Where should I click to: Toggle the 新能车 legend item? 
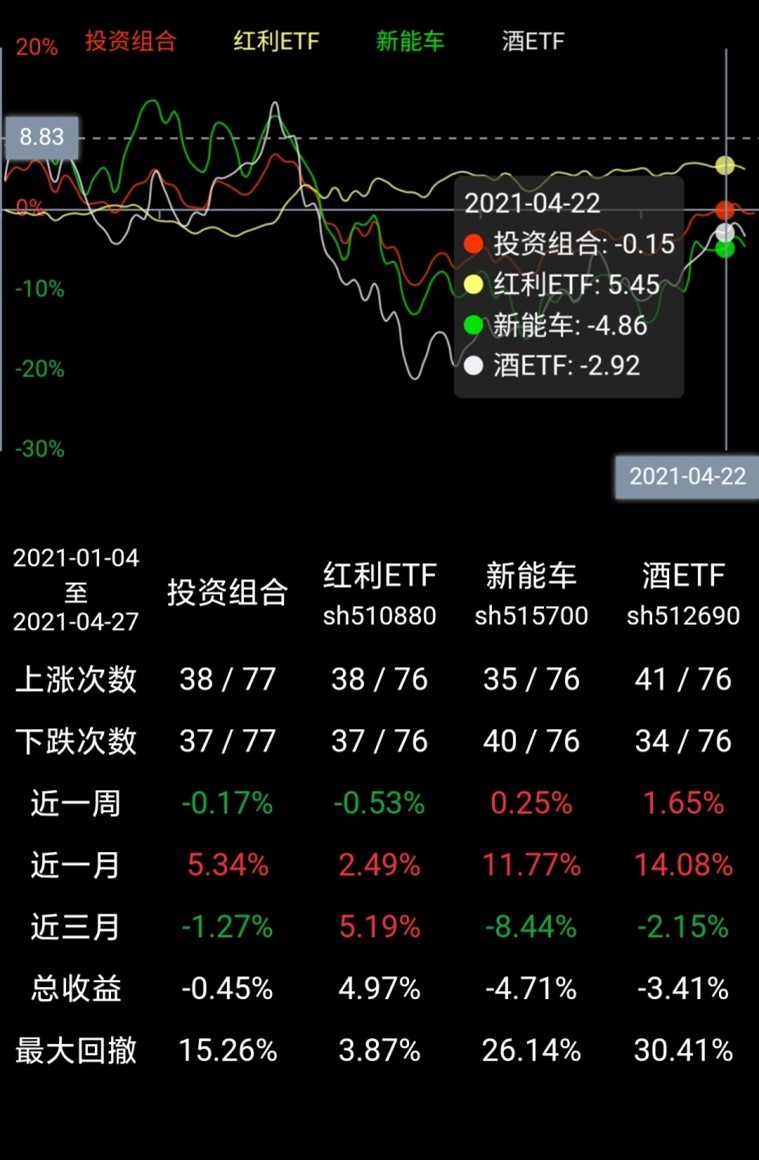point(410,41)
